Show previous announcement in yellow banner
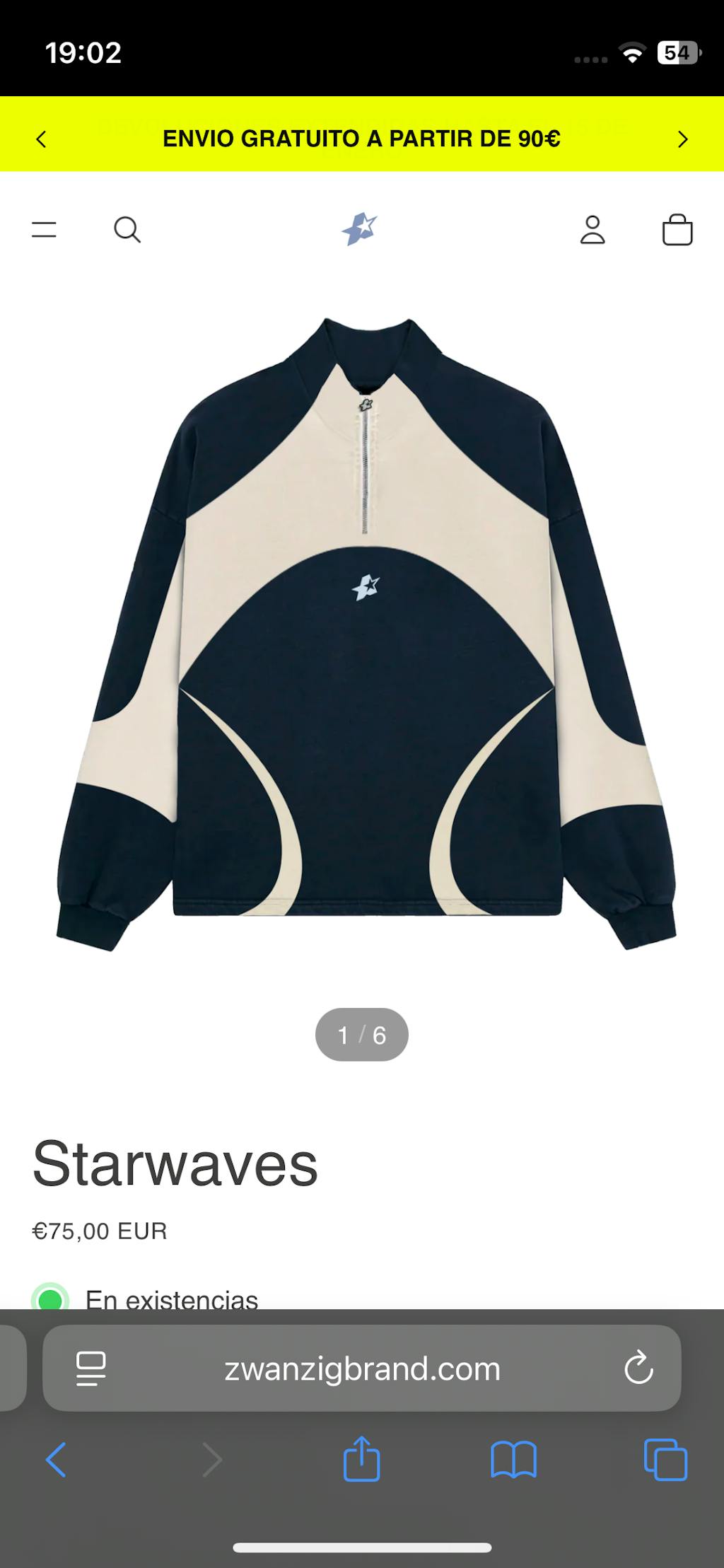 (41, 139)
